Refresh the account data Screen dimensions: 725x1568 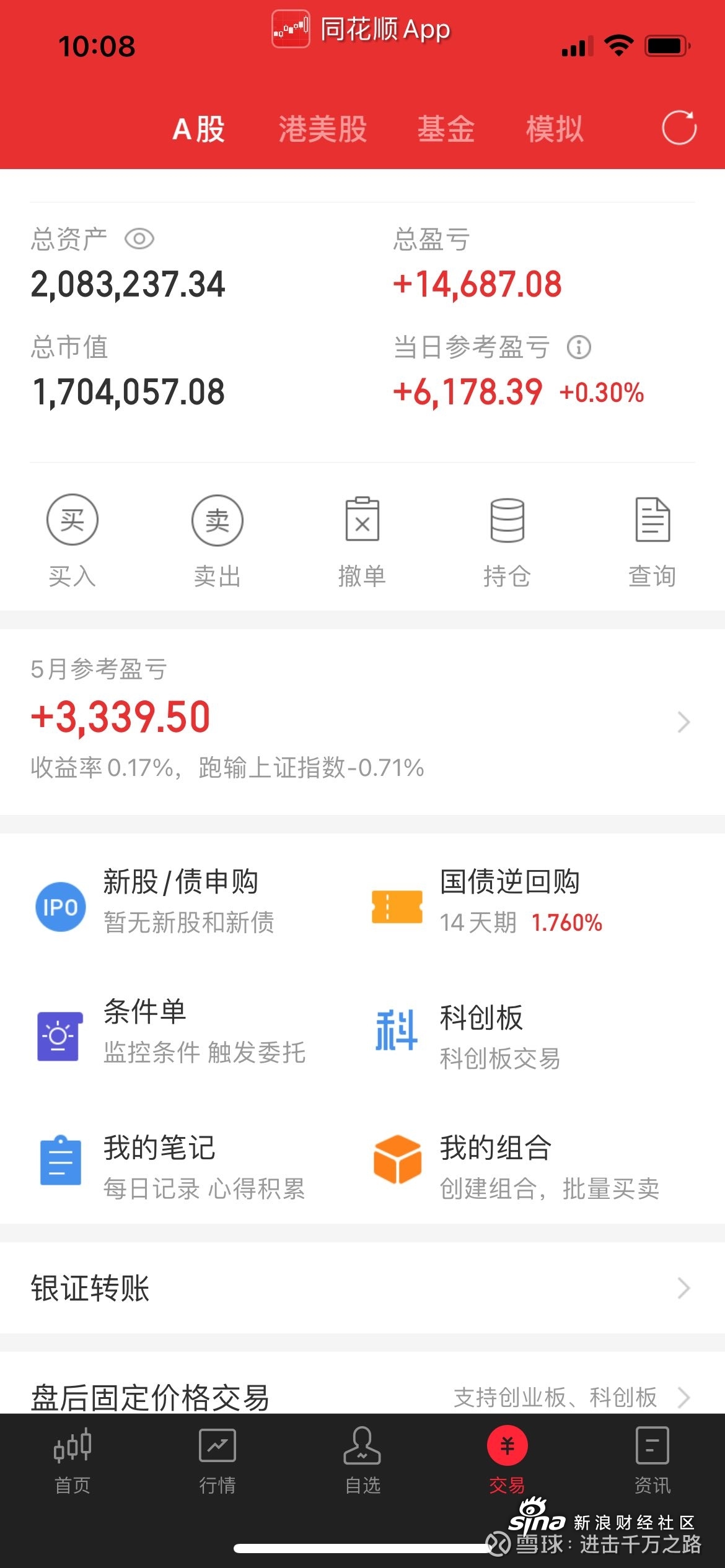(679, 128)
